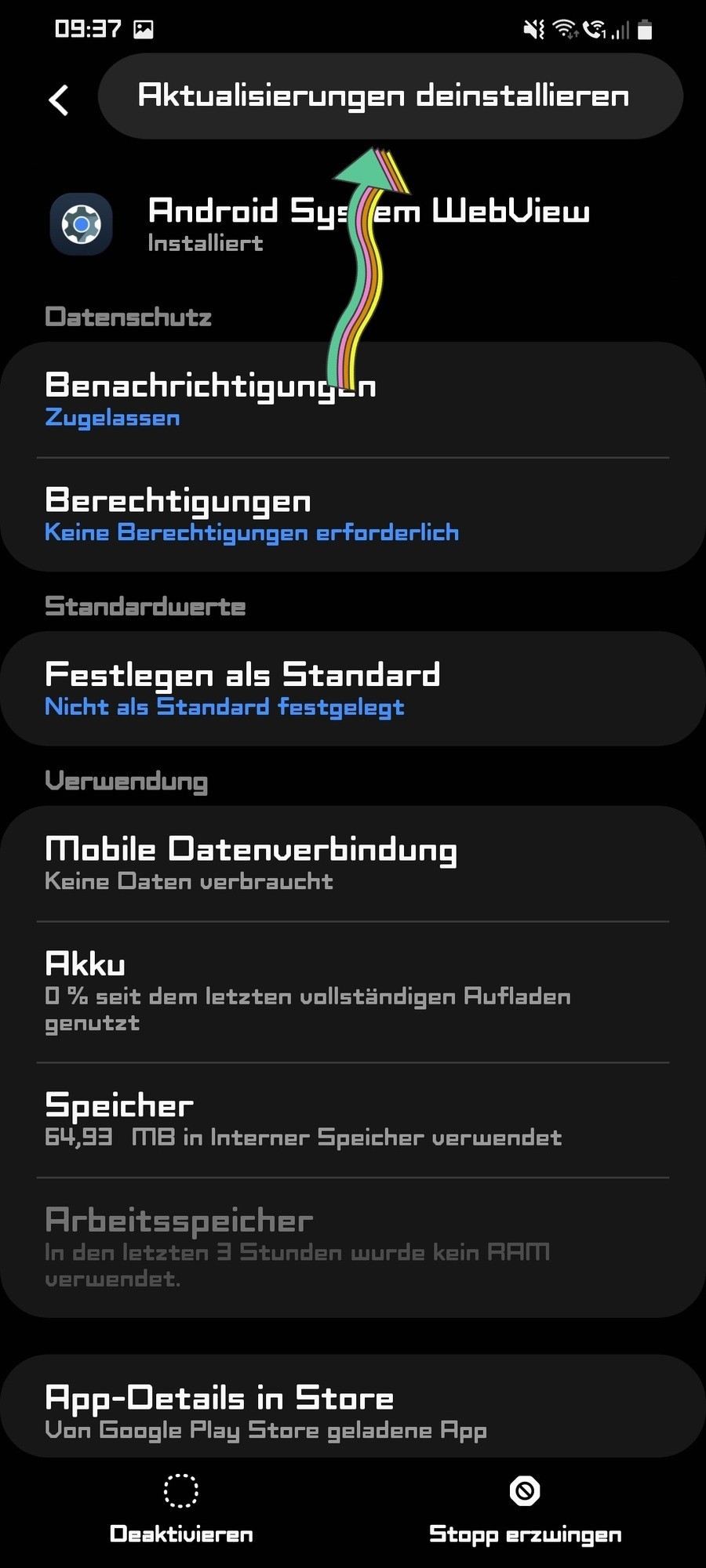The image size is (706, 1568).
Task: View Mobile Datenverbindung usage
Action: 251,863
